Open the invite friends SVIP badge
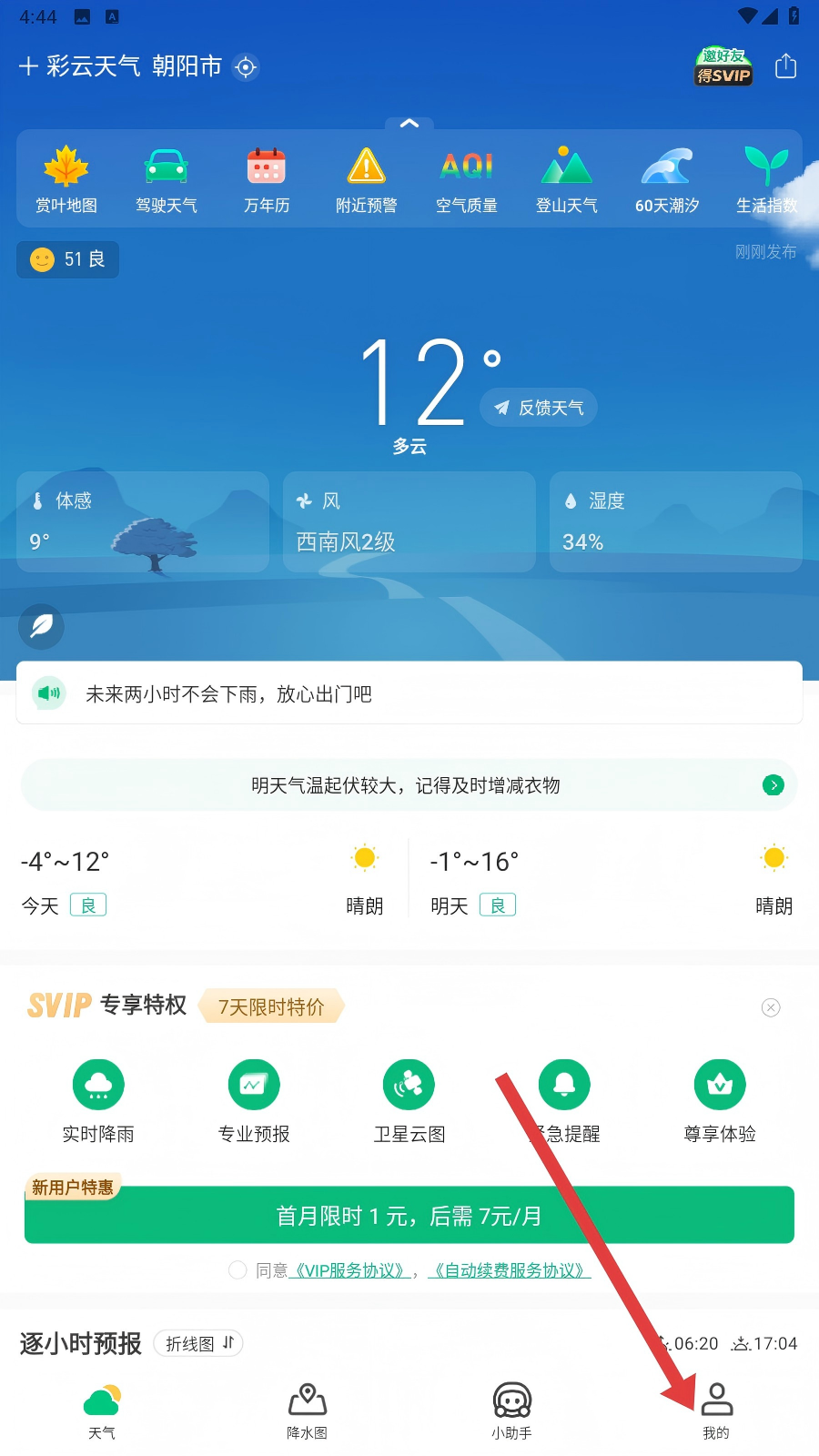This screenshot has height=1456, width=819. [723, 67]
